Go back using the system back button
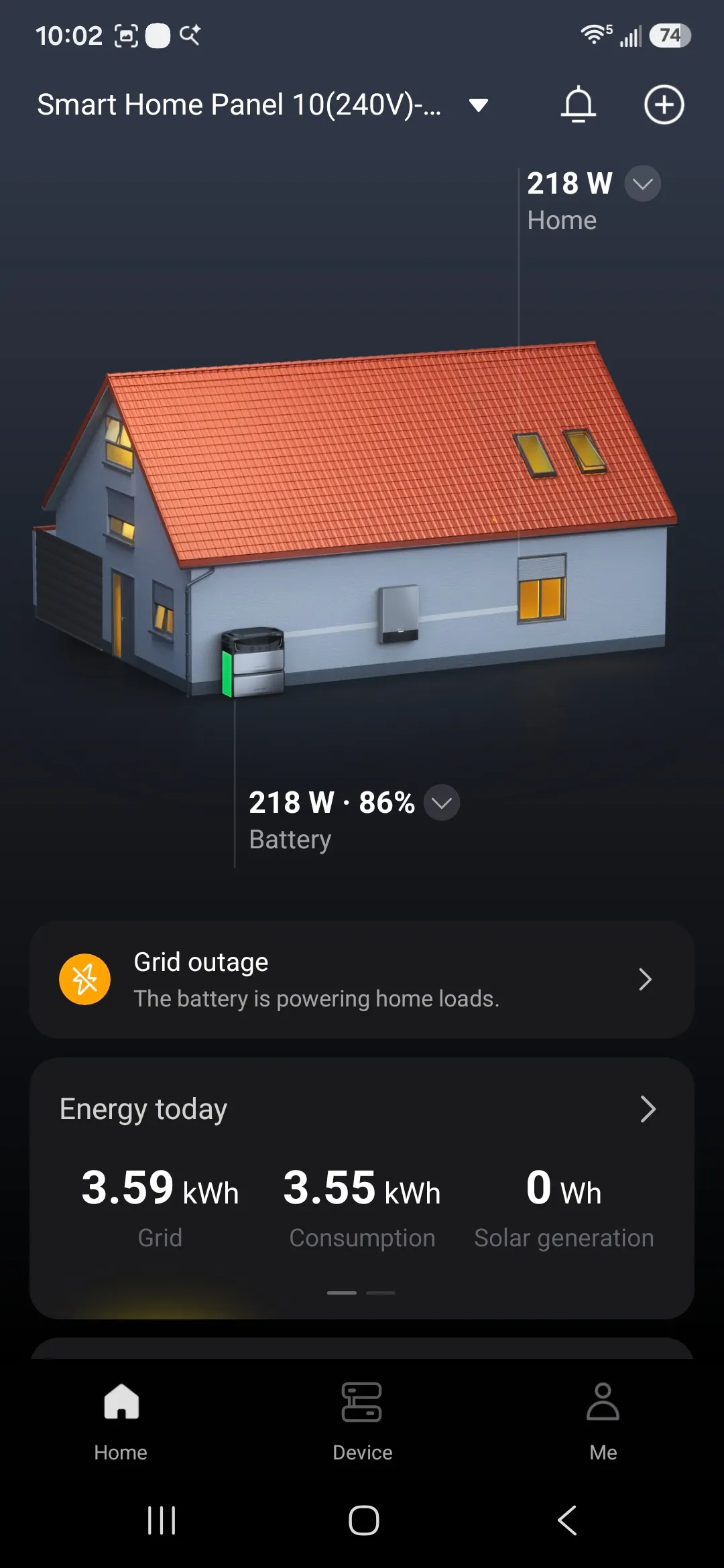This screenshot has height=1568, width=724. 567,1520
